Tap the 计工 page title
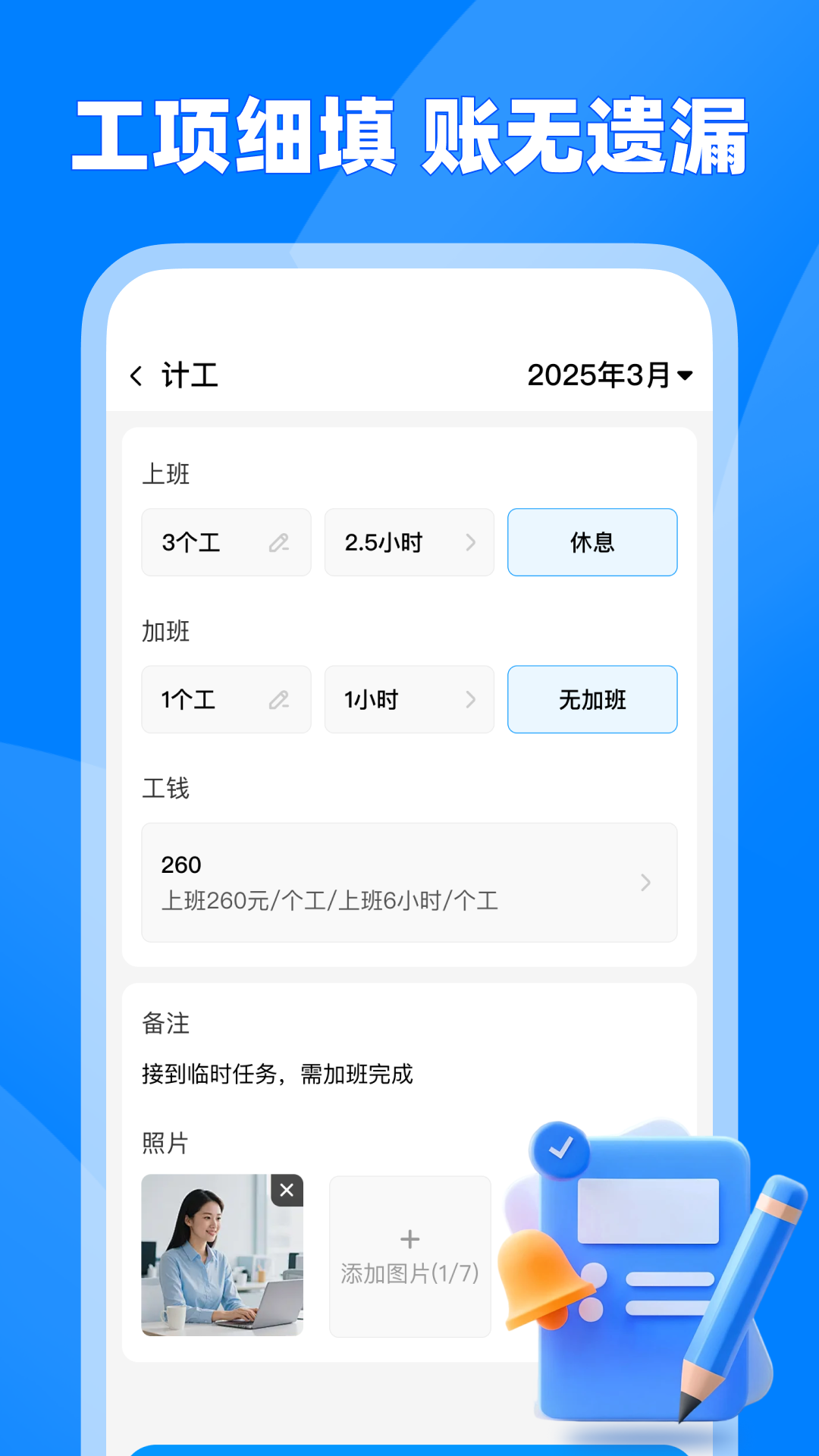The height and width of the screenshot is (1456, 819). [x=190, y=375]
